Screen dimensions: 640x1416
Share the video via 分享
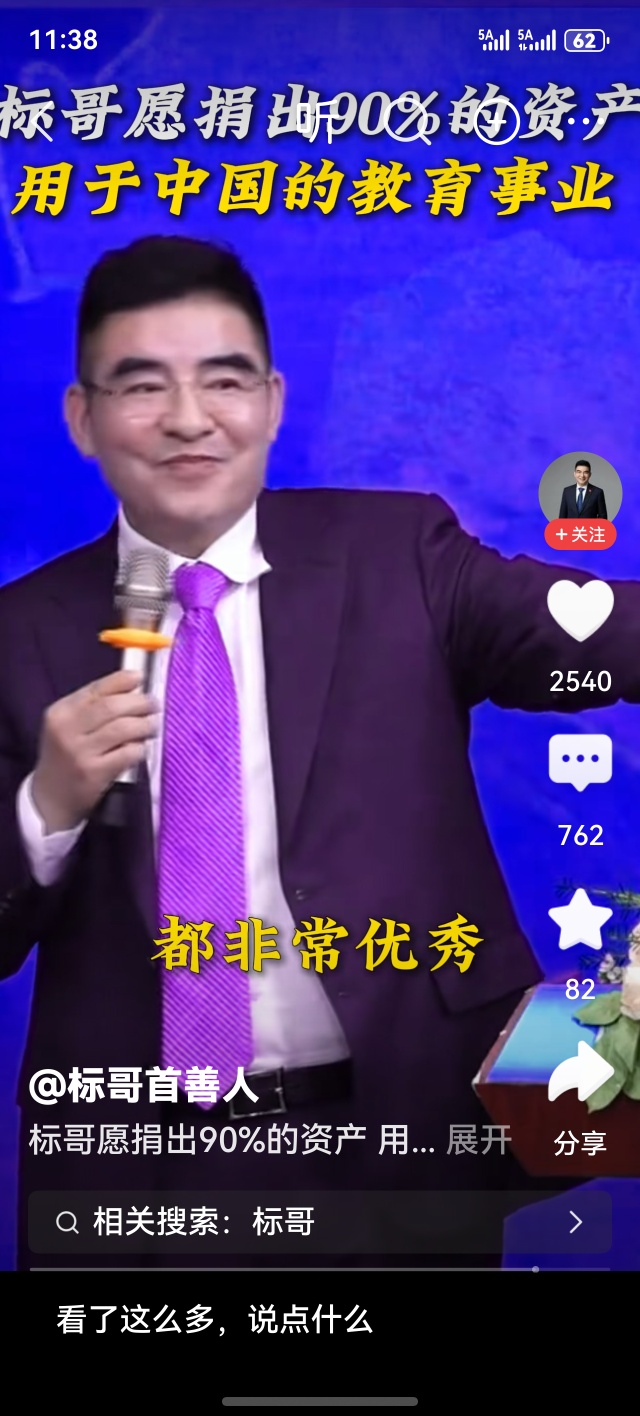(580, 1075)
